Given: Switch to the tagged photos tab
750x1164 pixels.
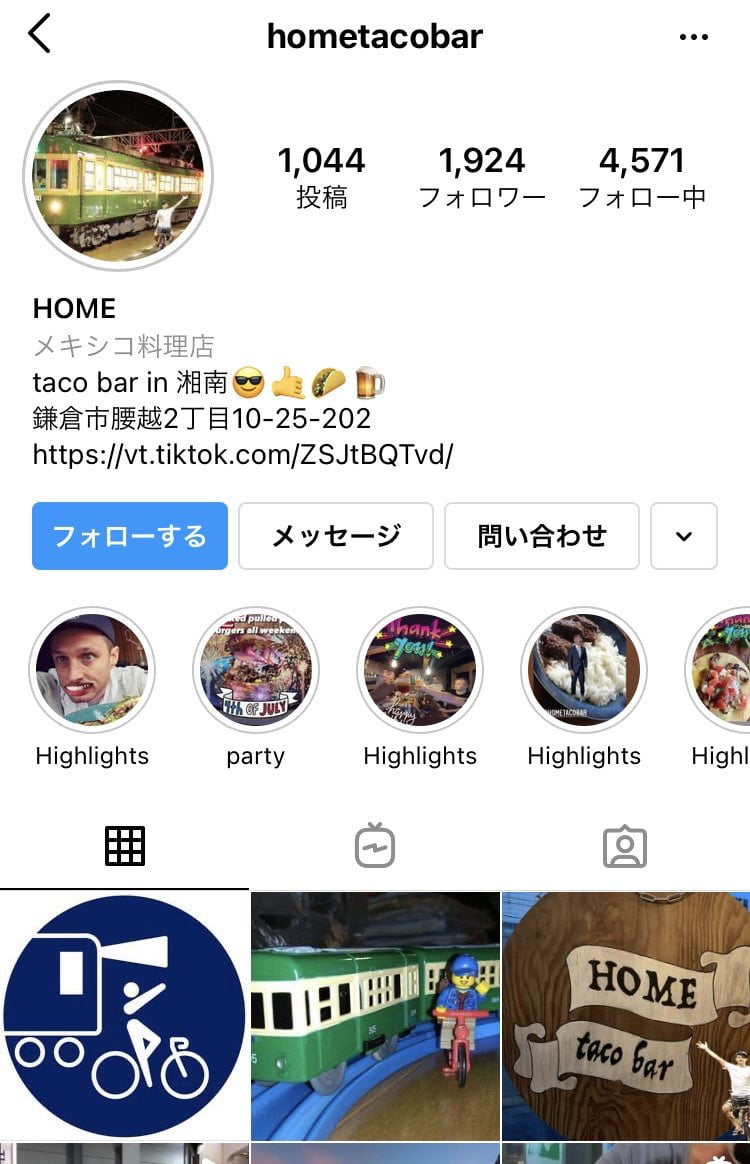Looking at the screenshot, I should coord(625,847).
